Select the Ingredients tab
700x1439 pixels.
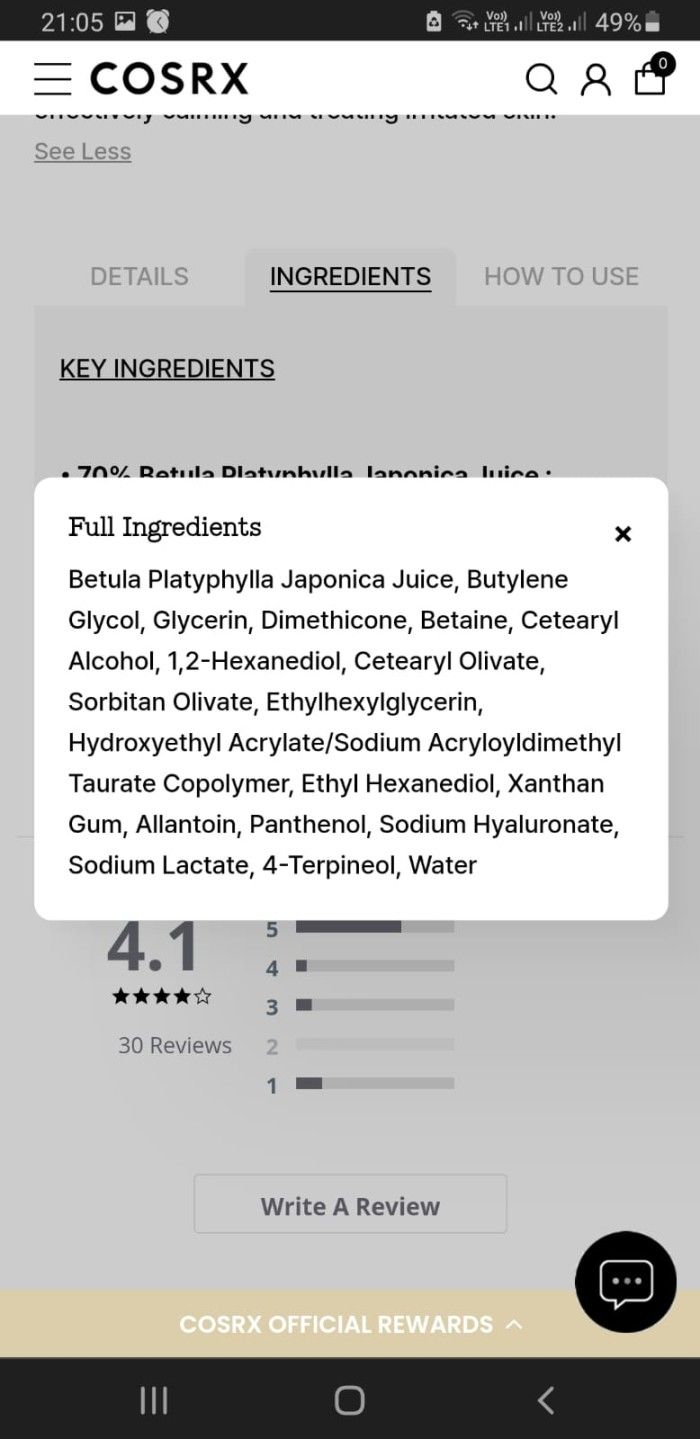click(x=350, y=276)
